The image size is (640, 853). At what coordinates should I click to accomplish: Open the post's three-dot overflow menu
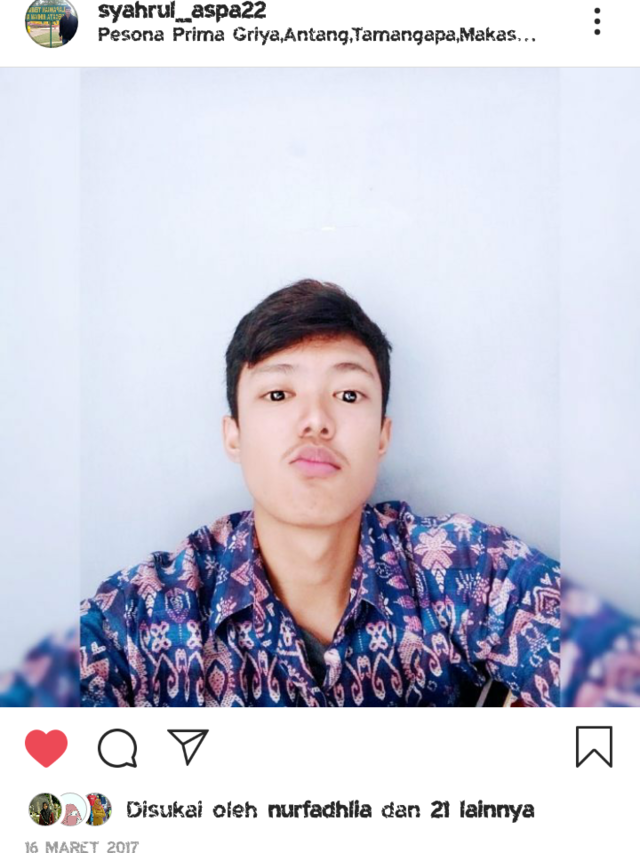click(597, 22)
